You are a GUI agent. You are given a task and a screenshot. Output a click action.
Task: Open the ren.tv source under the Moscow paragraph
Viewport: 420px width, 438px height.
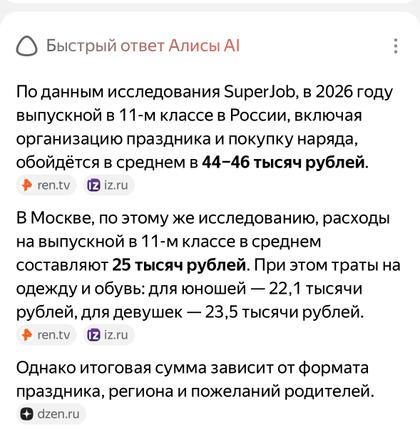46,334
